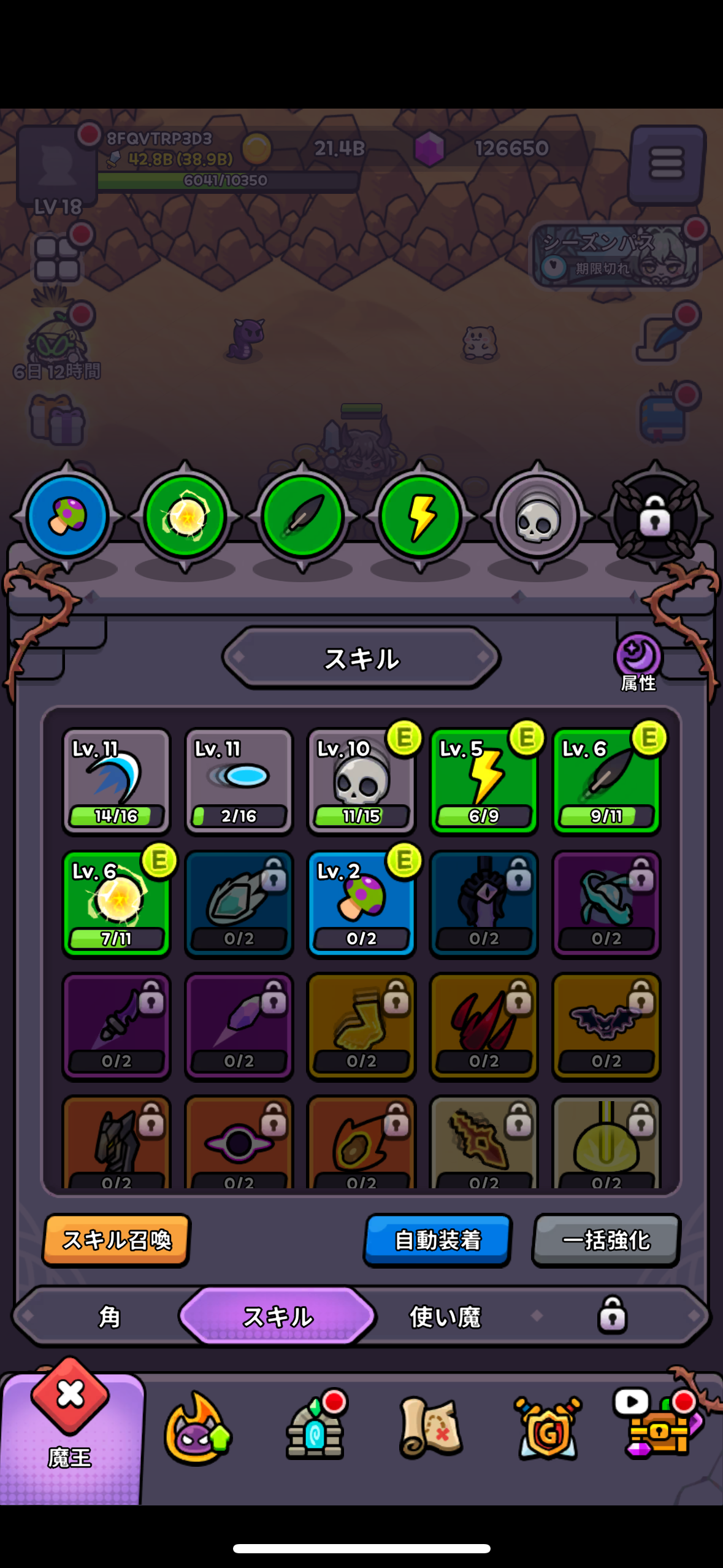
Task: Select the equipped skull skill slot
Action: point(538,516)
